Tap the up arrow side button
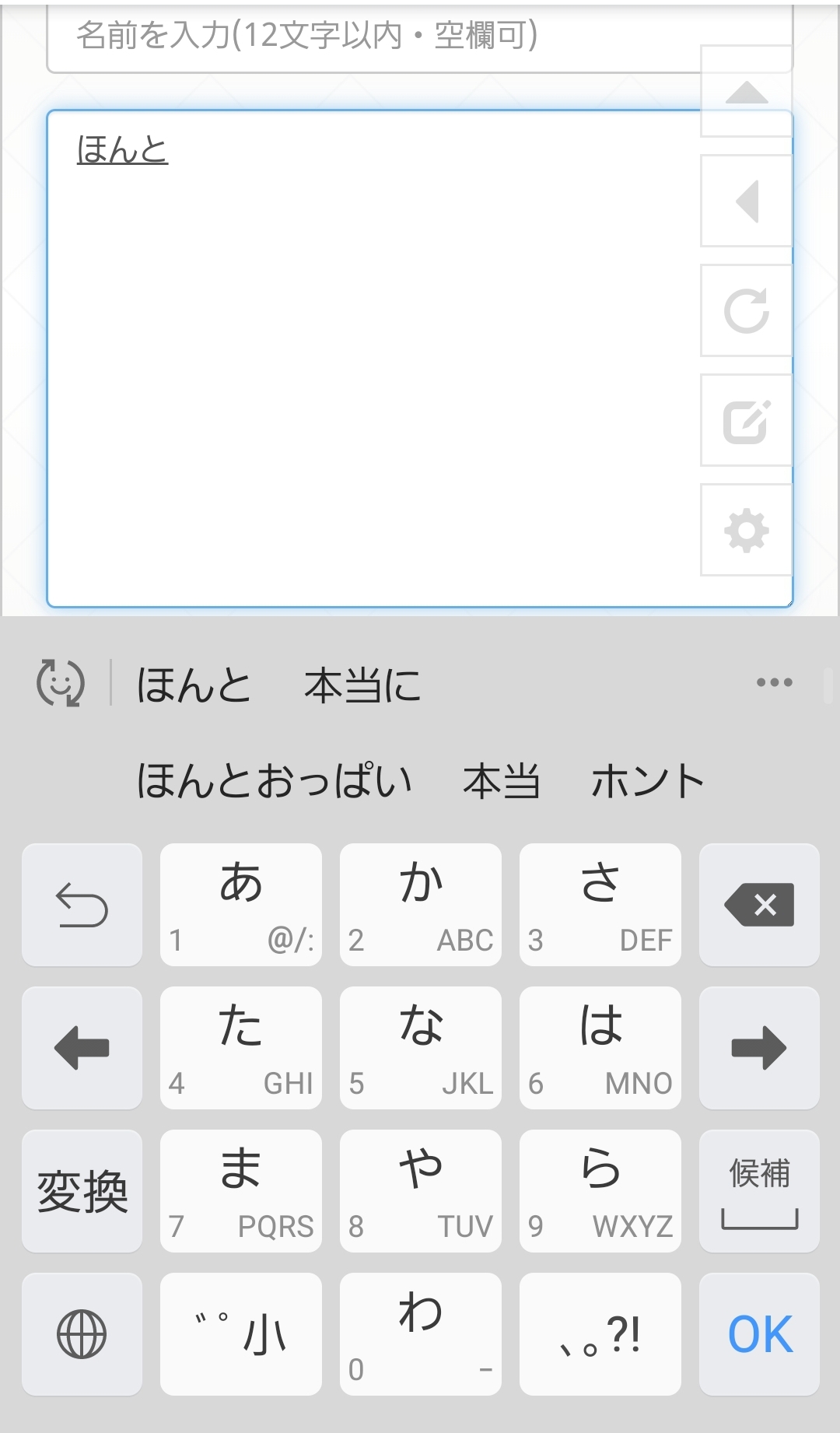This screenshot has width=840, height=1433. (746, 92)
